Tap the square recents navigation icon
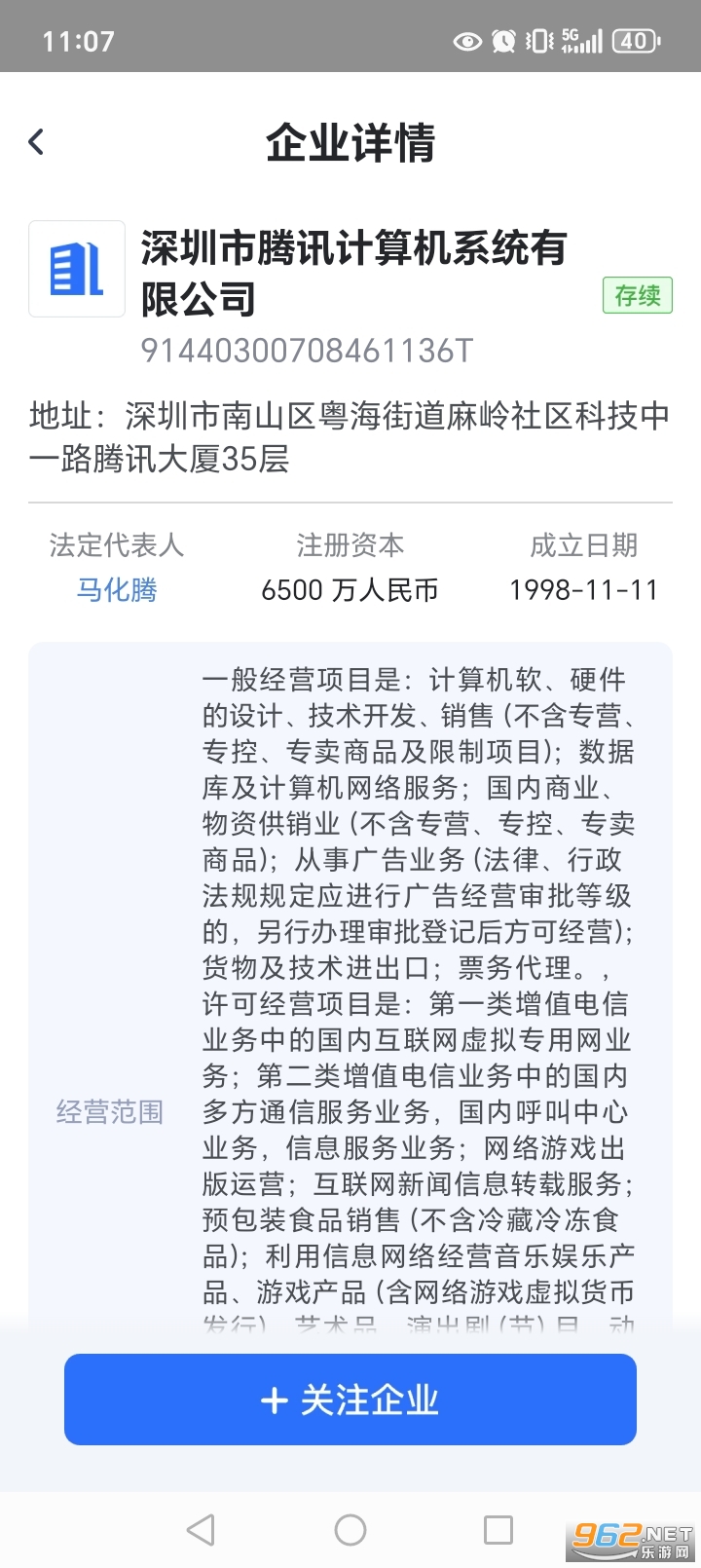 click(x=499, y=1529)
